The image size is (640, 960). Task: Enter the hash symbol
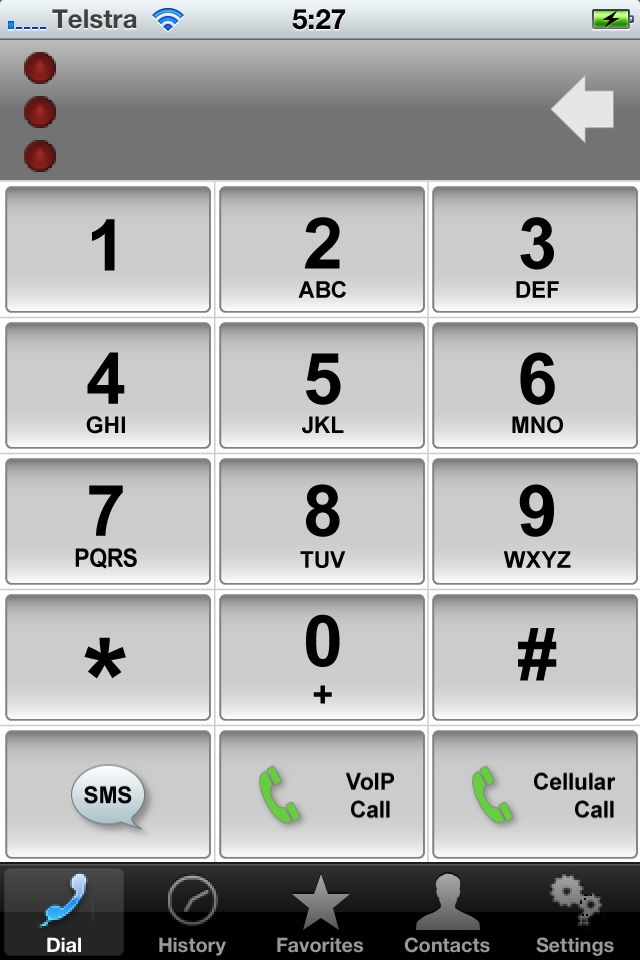pos(535,657)
